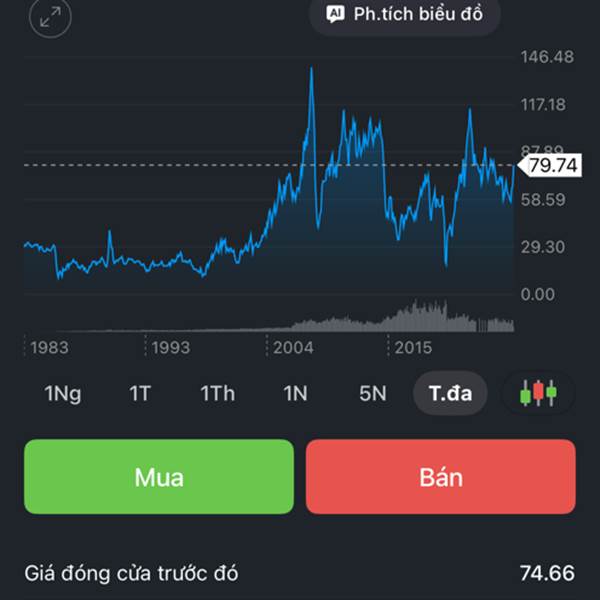Change chart range to 1N
Screen dimensions: 600x600
(x=295, y=393)
